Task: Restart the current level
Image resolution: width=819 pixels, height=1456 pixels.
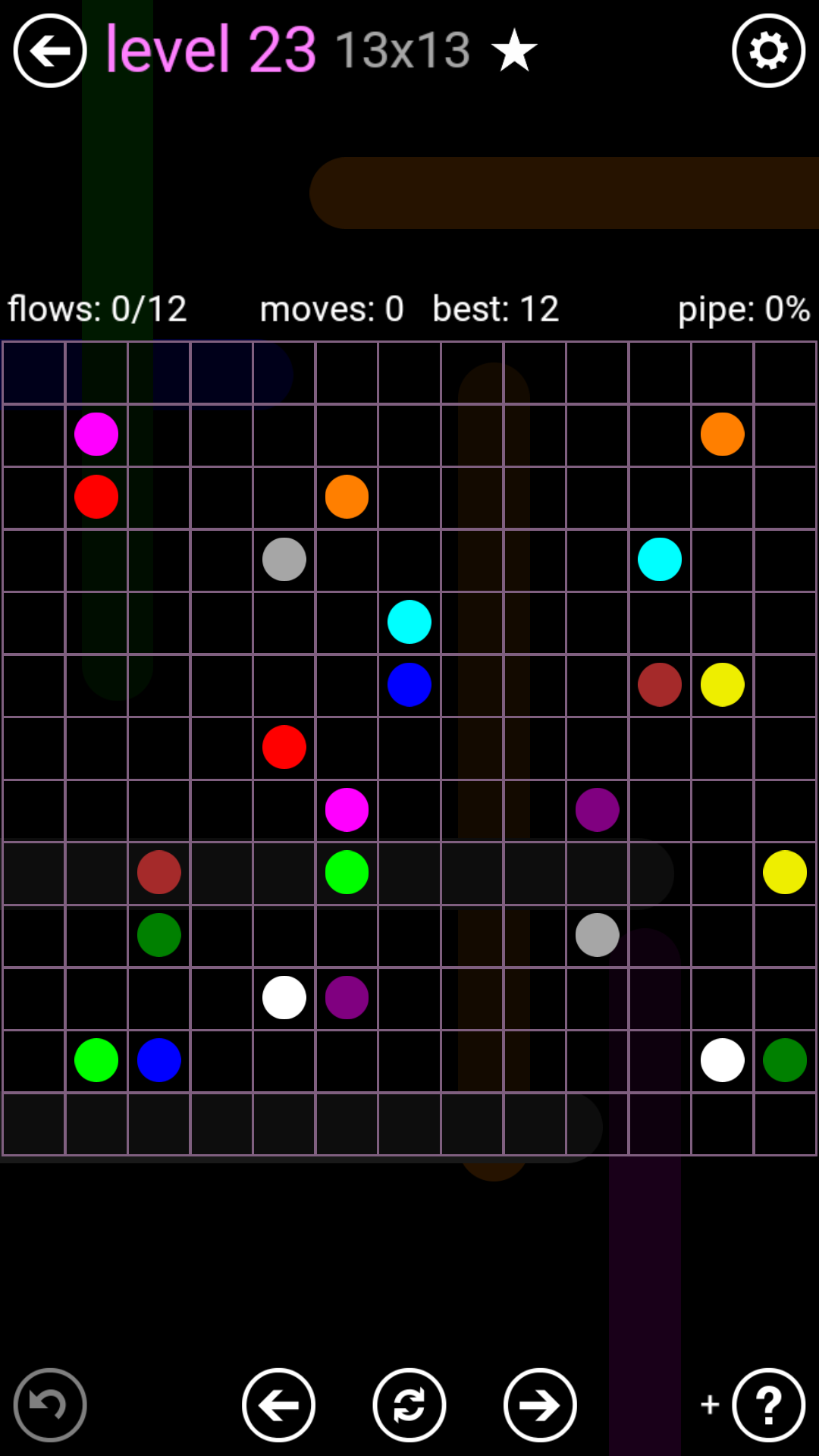Action: click(409, 1404)
